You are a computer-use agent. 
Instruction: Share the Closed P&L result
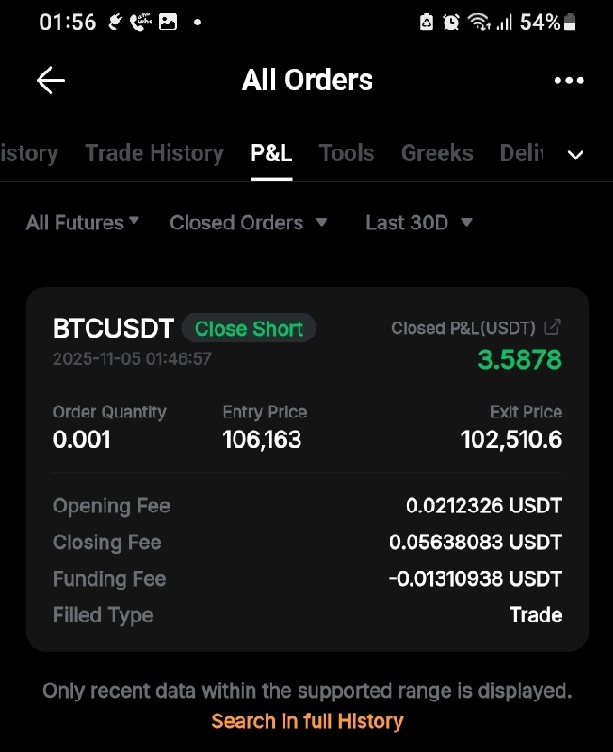552,327
